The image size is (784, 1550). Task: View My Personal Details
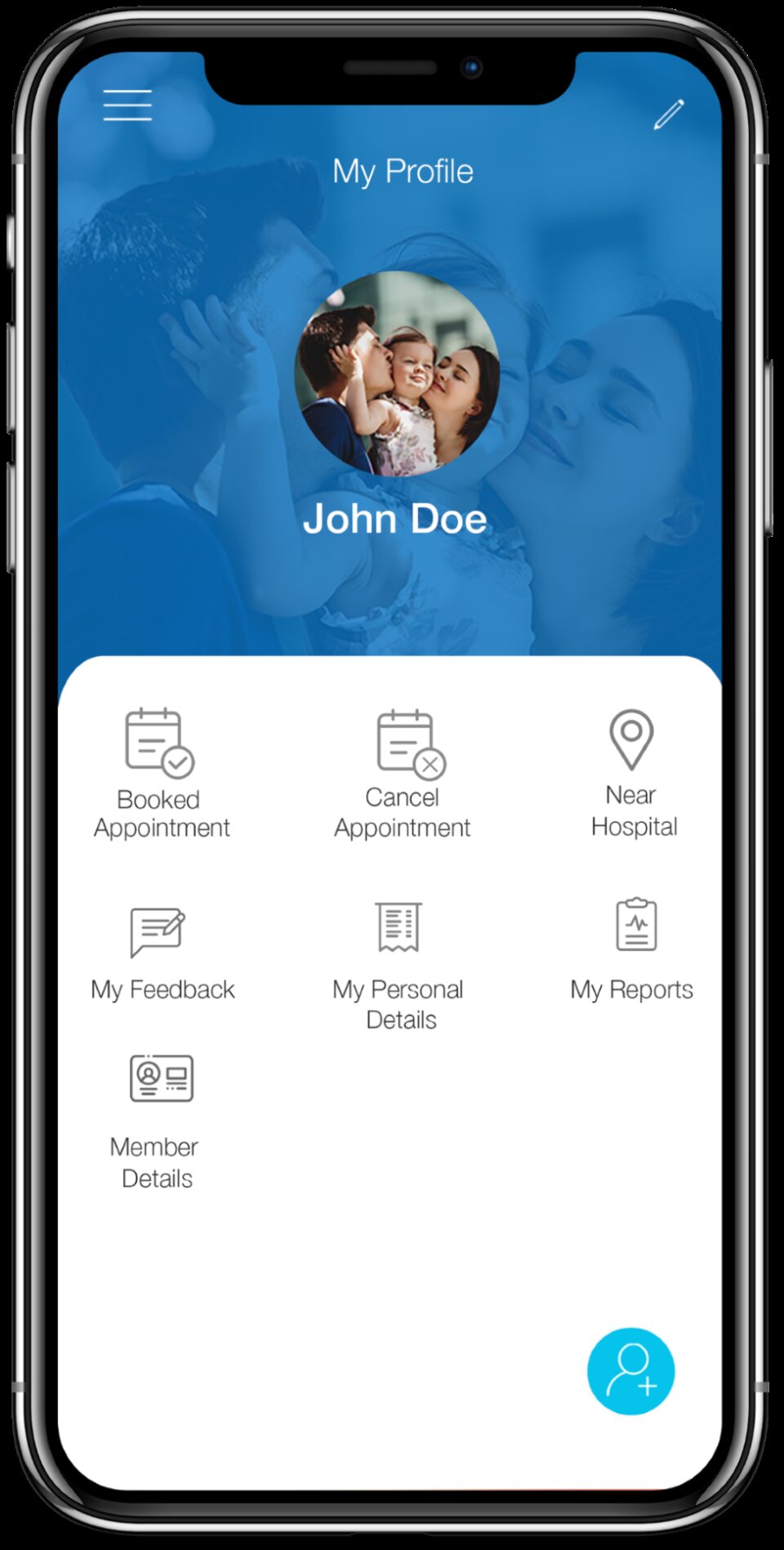(399, 964)
